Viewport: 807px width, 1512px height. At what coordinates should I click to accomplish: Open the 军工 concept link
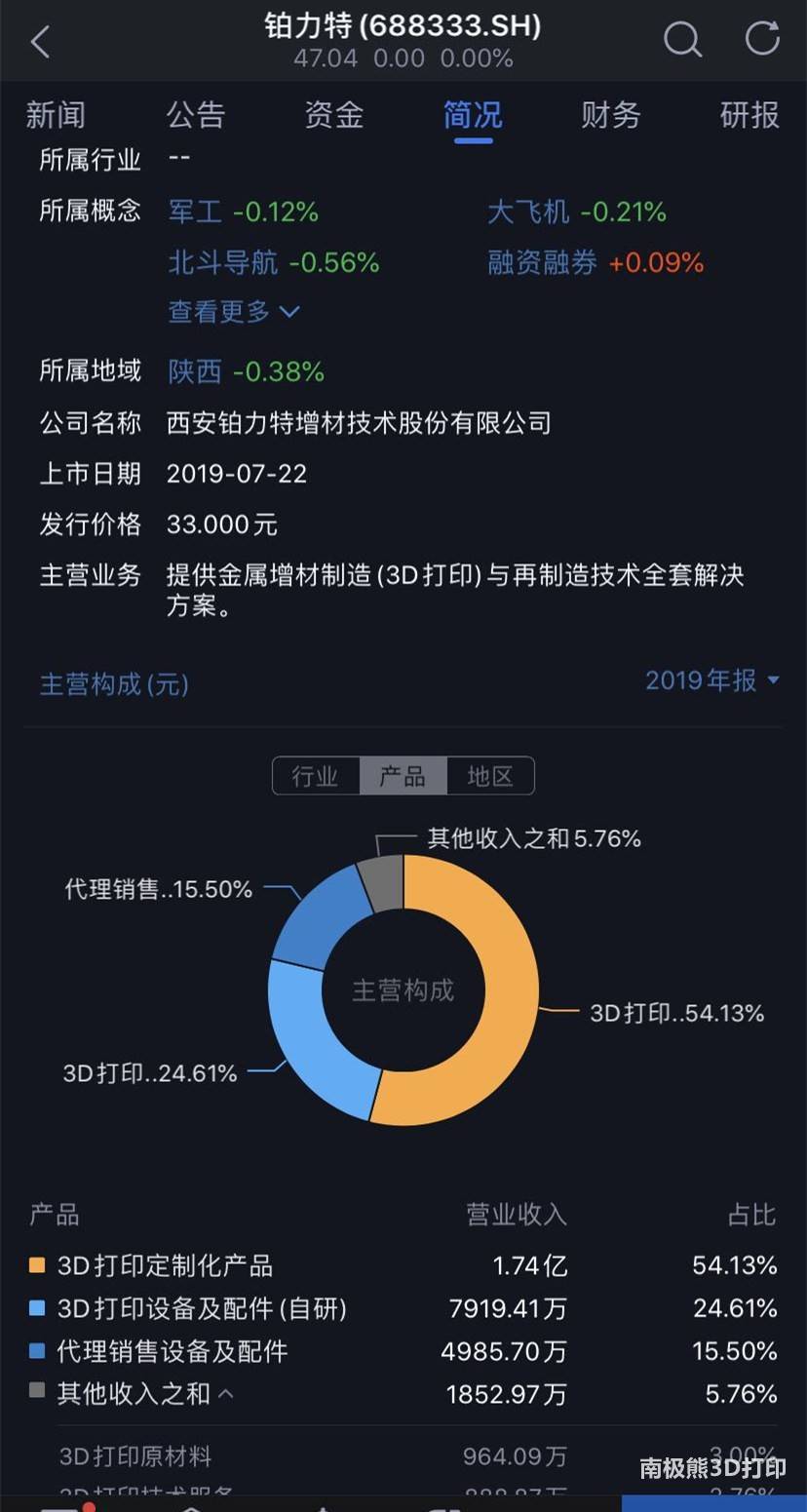coord(195,212)
